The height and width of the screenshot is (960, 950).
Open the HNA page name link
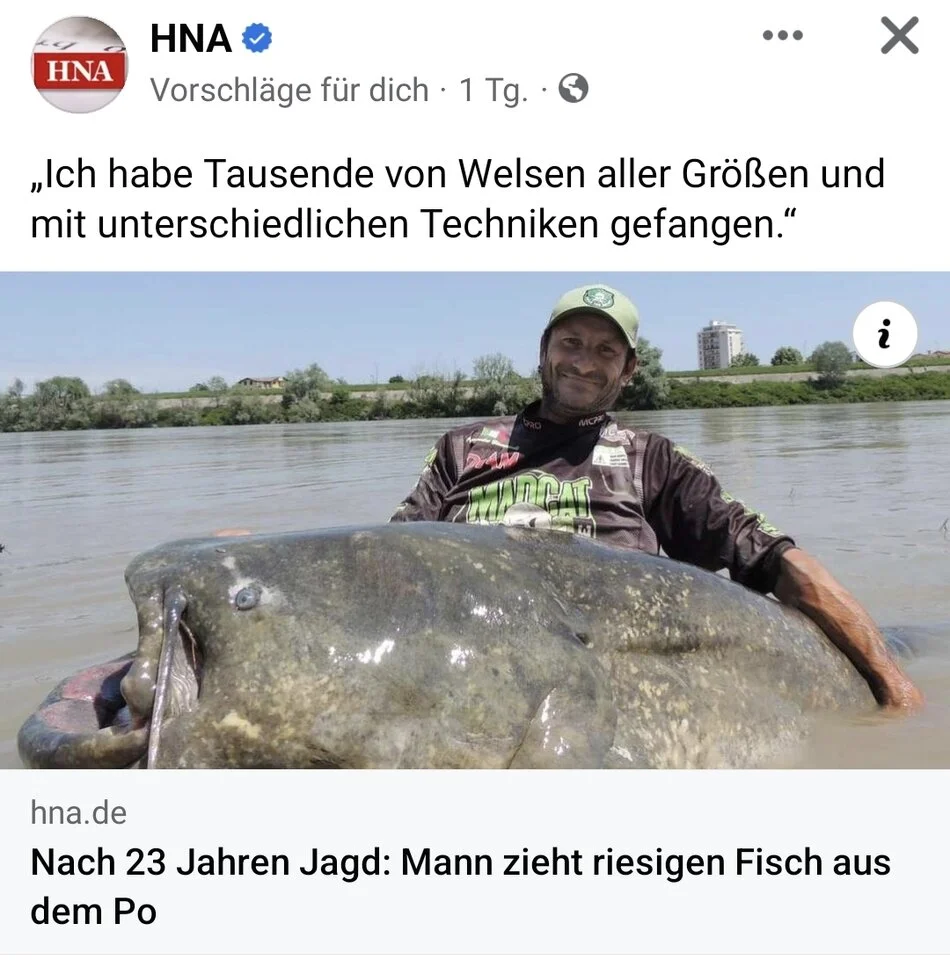coord(190,39)
